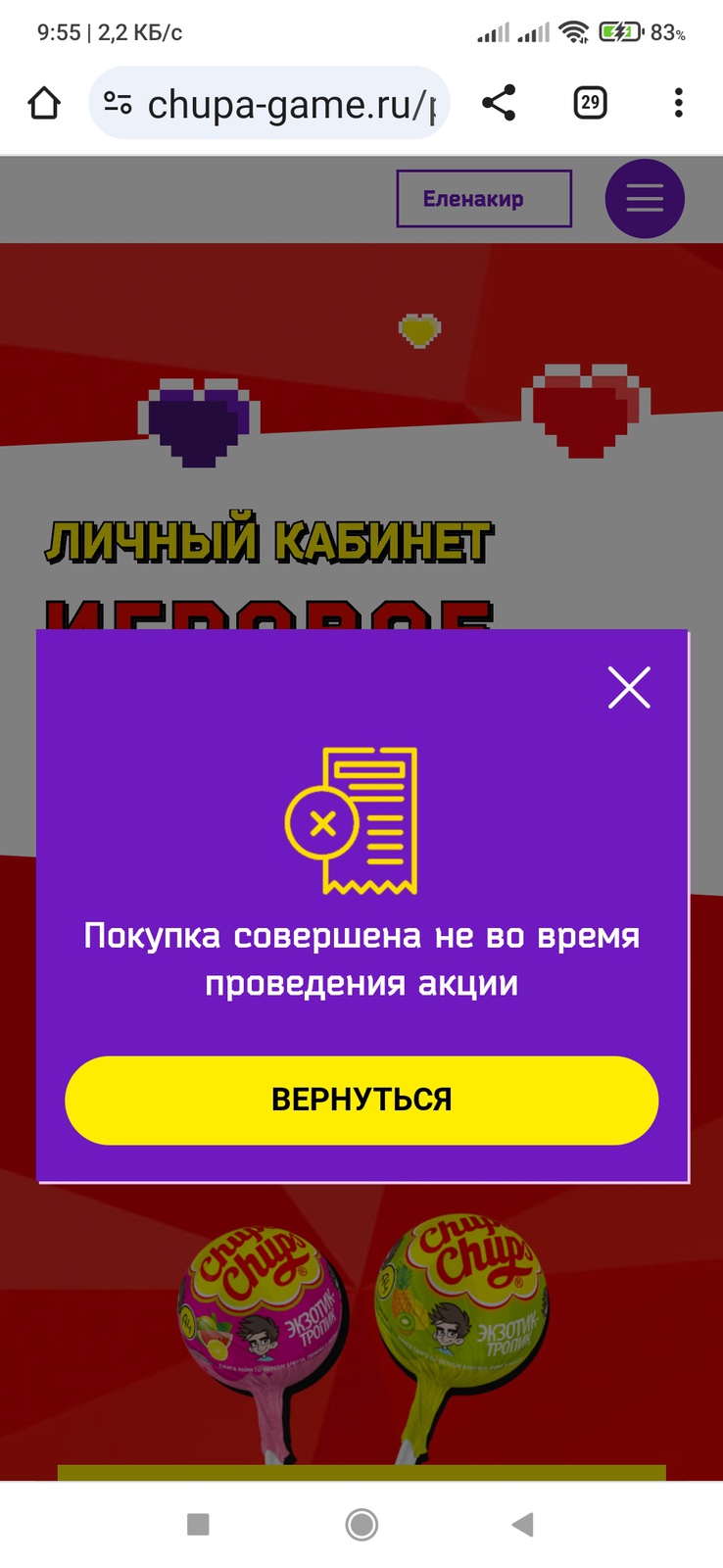Share the current page
Viewport: 723px width, 1568px height.
[499, 103]
